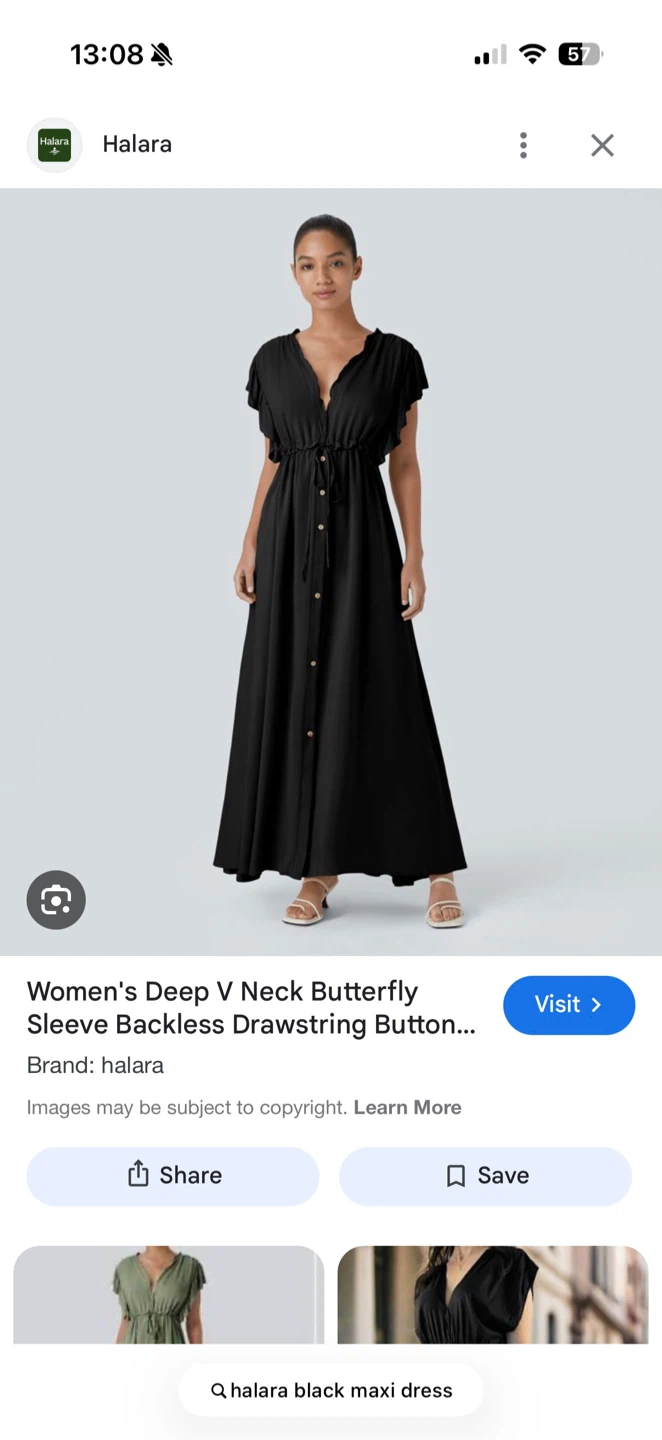Search this image with Google Lens
Viewport: 662px width, 1440px height.
56,900
